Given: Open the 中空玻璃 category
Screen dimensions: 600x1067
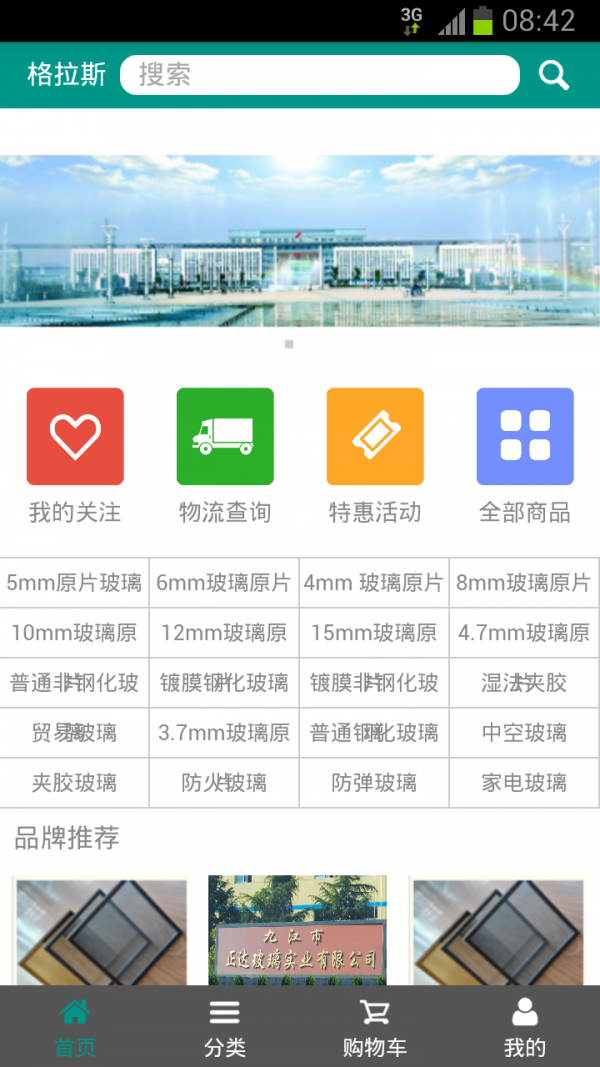Looking at the screenshot, I should (x=524, y=733).
